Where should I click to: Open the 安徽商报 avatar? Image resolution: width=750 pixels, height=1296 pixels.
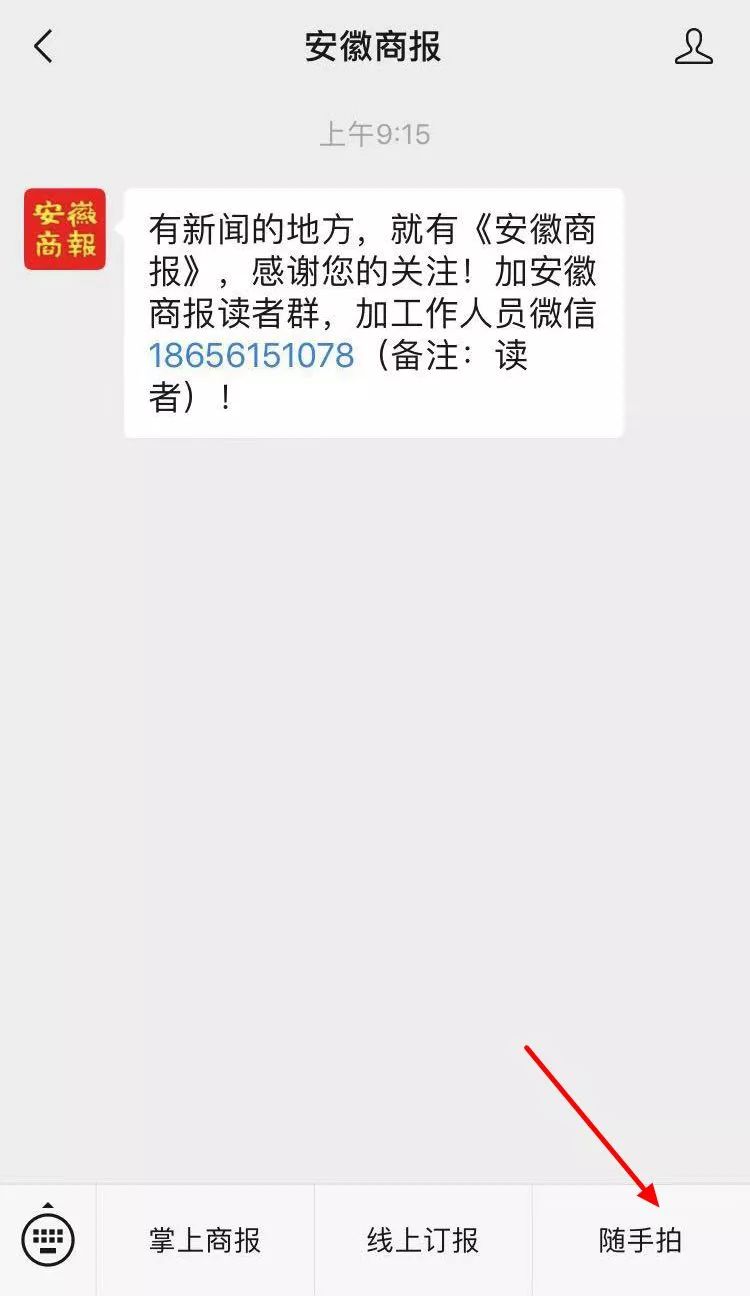coord(65,229)
